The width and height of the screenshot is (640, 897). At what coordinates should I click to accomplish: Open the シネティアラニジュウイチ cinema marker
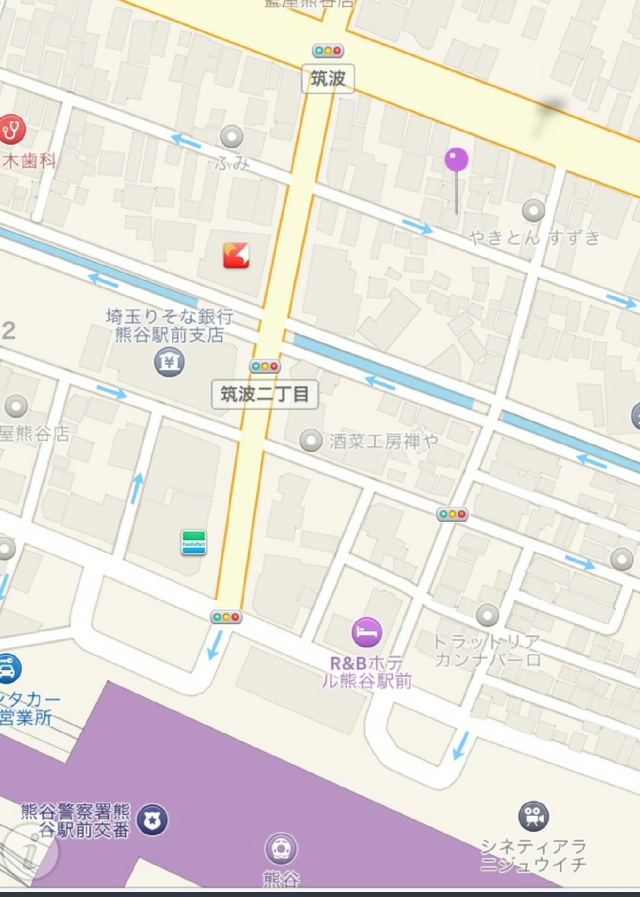(534, 816)
